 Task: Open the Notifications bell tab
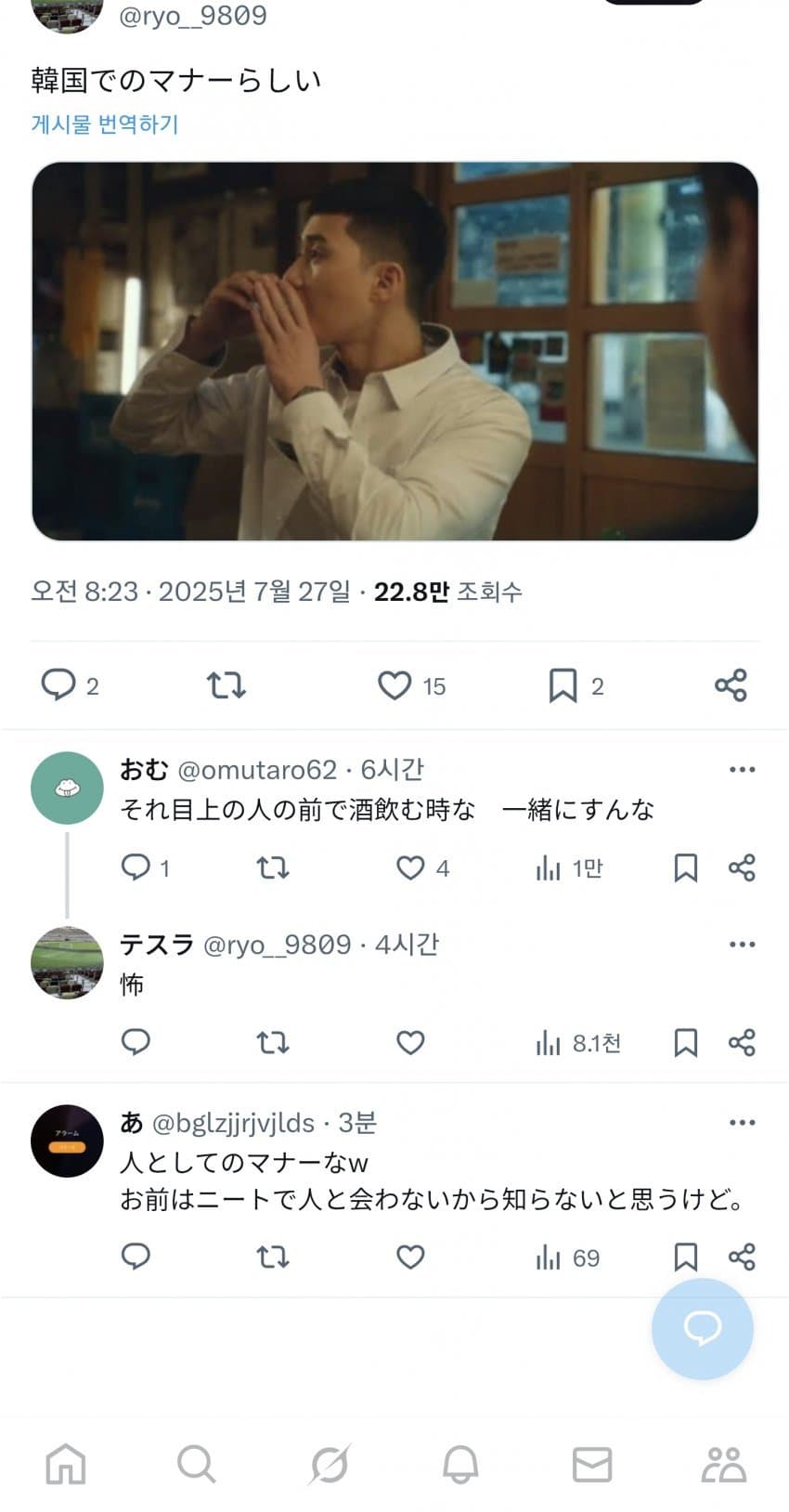click(x=460, y=1465)
